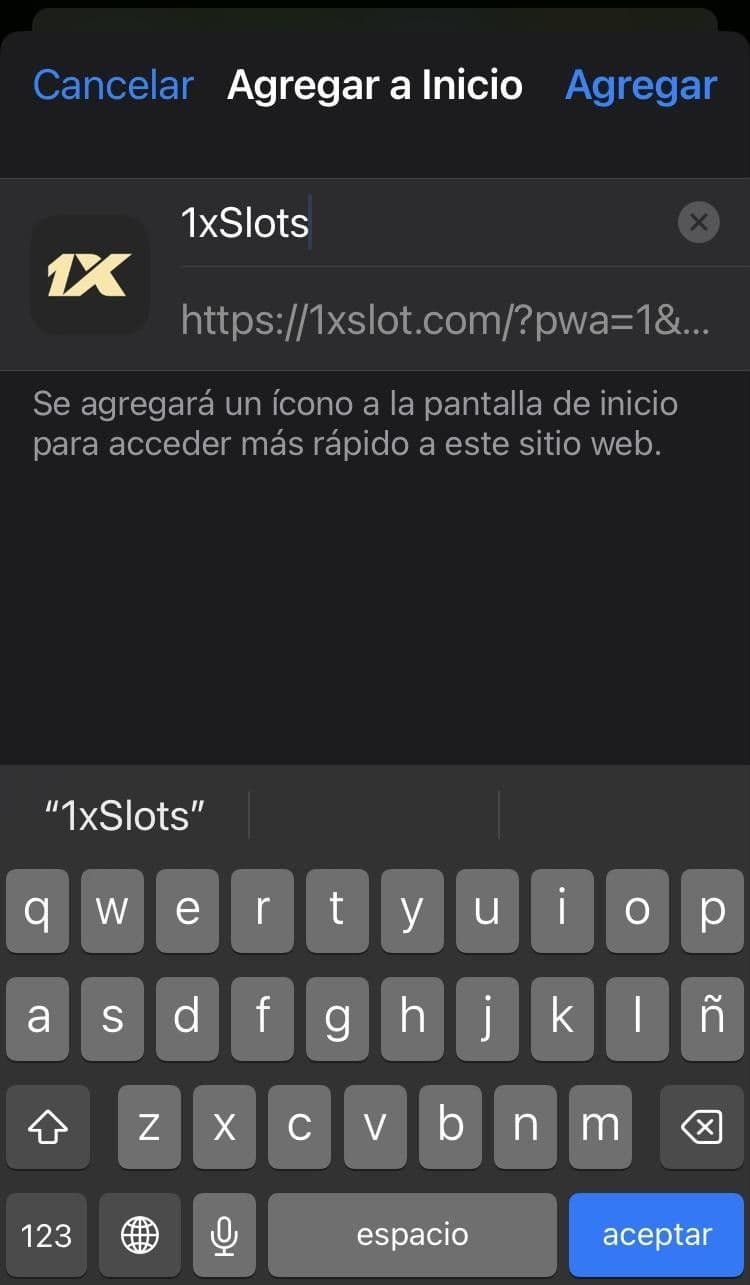This screenshot has width=750, height=1285.
Task: Tap the backspace delete key
Action: click(x=700, y=1127)
